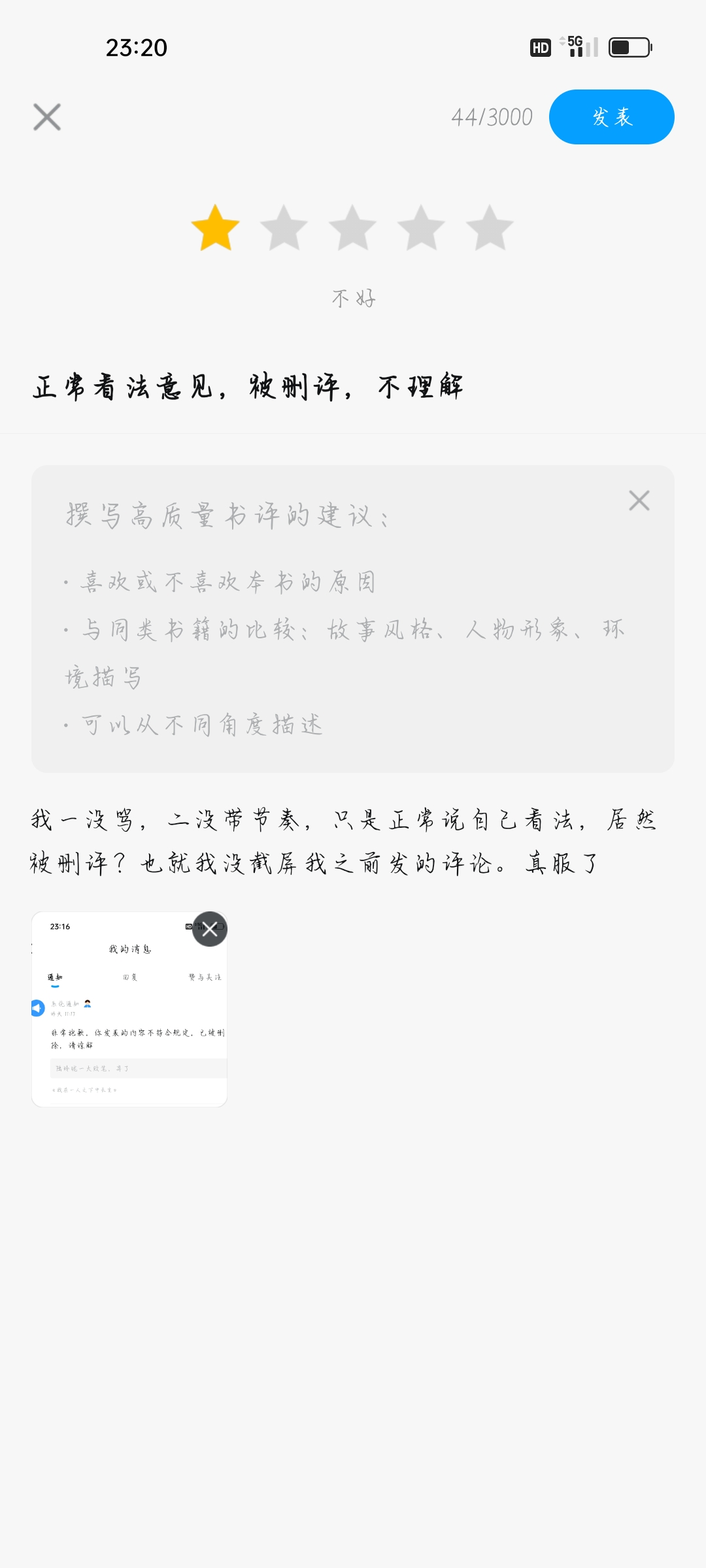Image resolution: width=706 pixels, height=1568 pixels.
Task: Edit the review title field
Action: 353,387
